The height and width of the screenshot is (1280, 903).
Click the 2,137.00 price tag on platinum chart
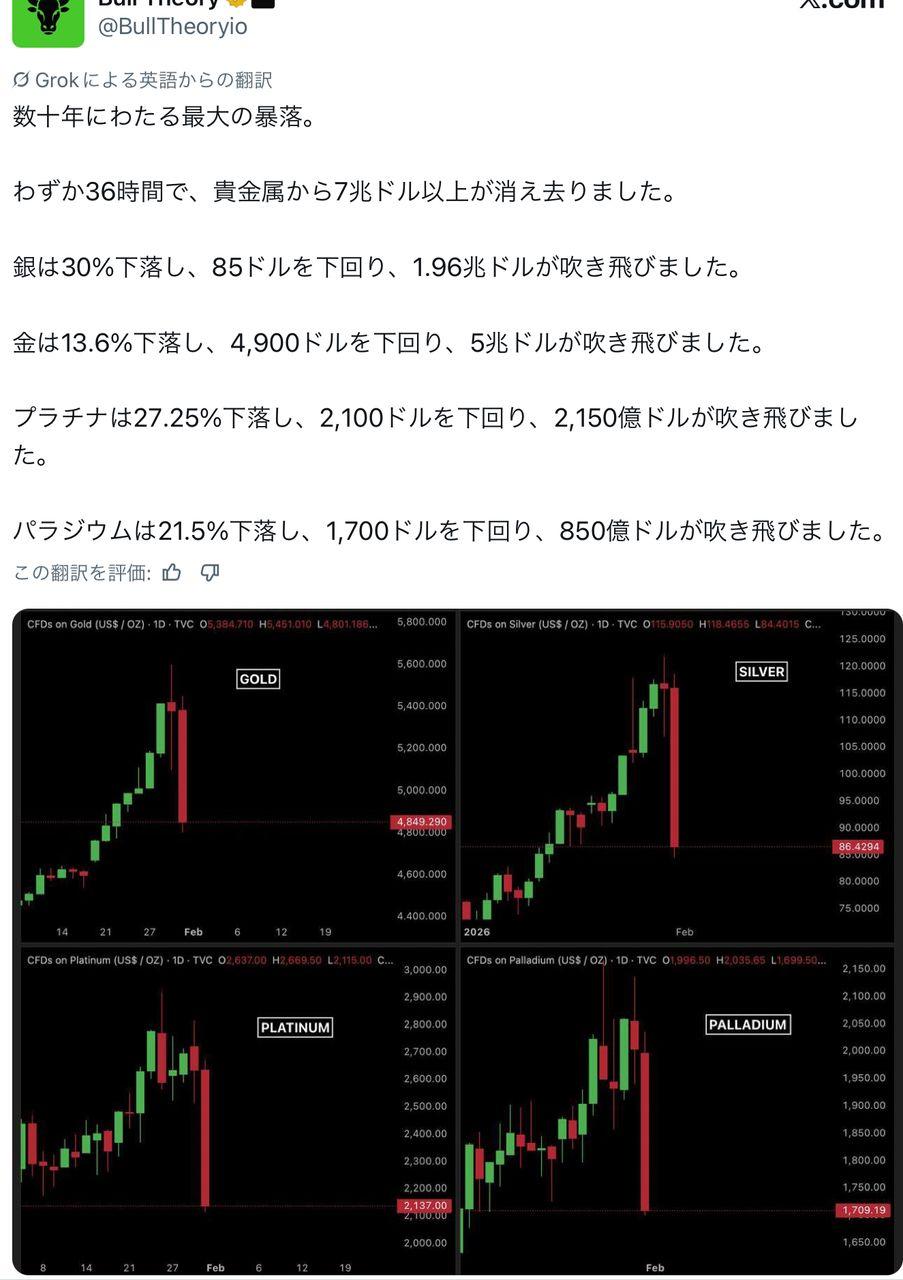[424, 1207]
